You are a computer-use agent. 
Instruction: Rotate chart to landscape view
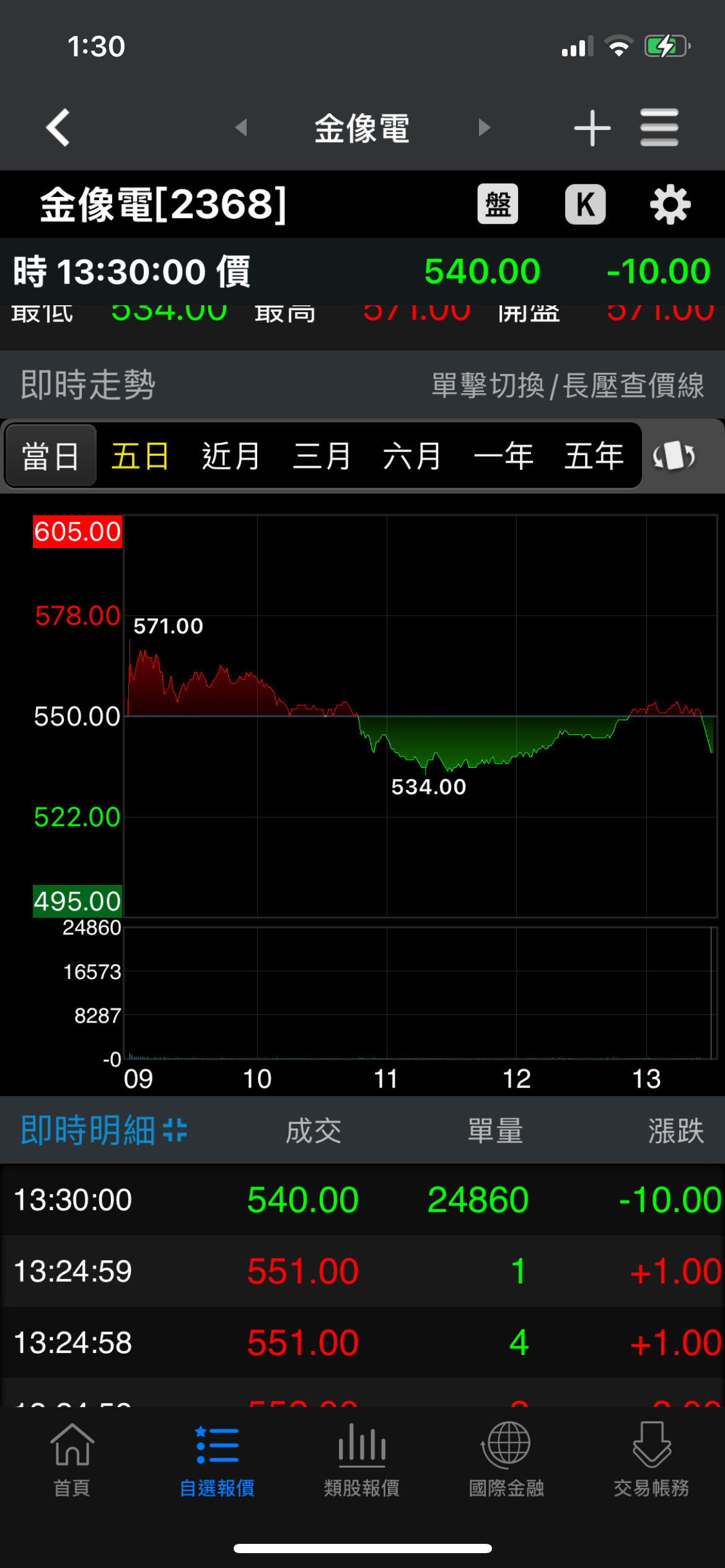(x=674, y=456)
